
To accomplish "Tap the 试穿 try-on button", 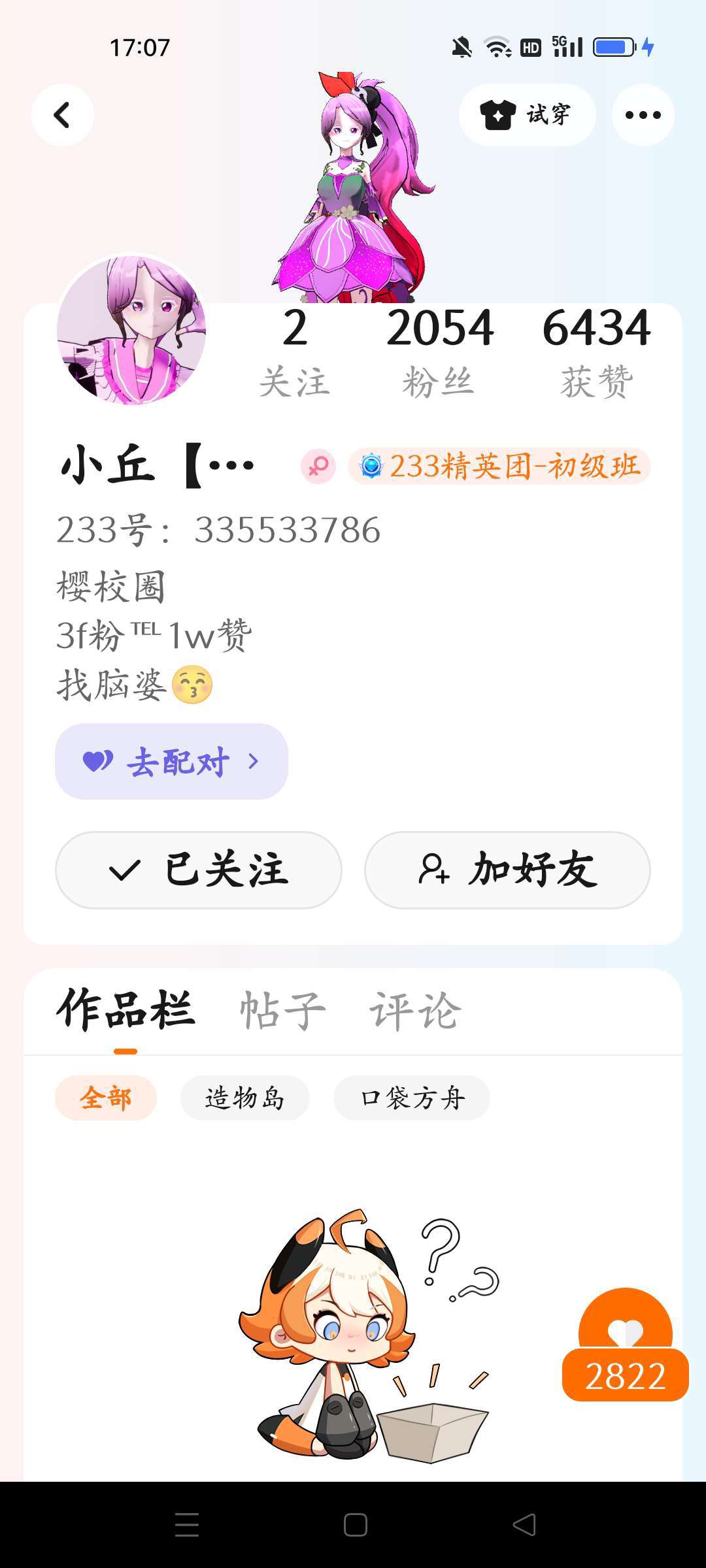I will click(x=527, y=115).
